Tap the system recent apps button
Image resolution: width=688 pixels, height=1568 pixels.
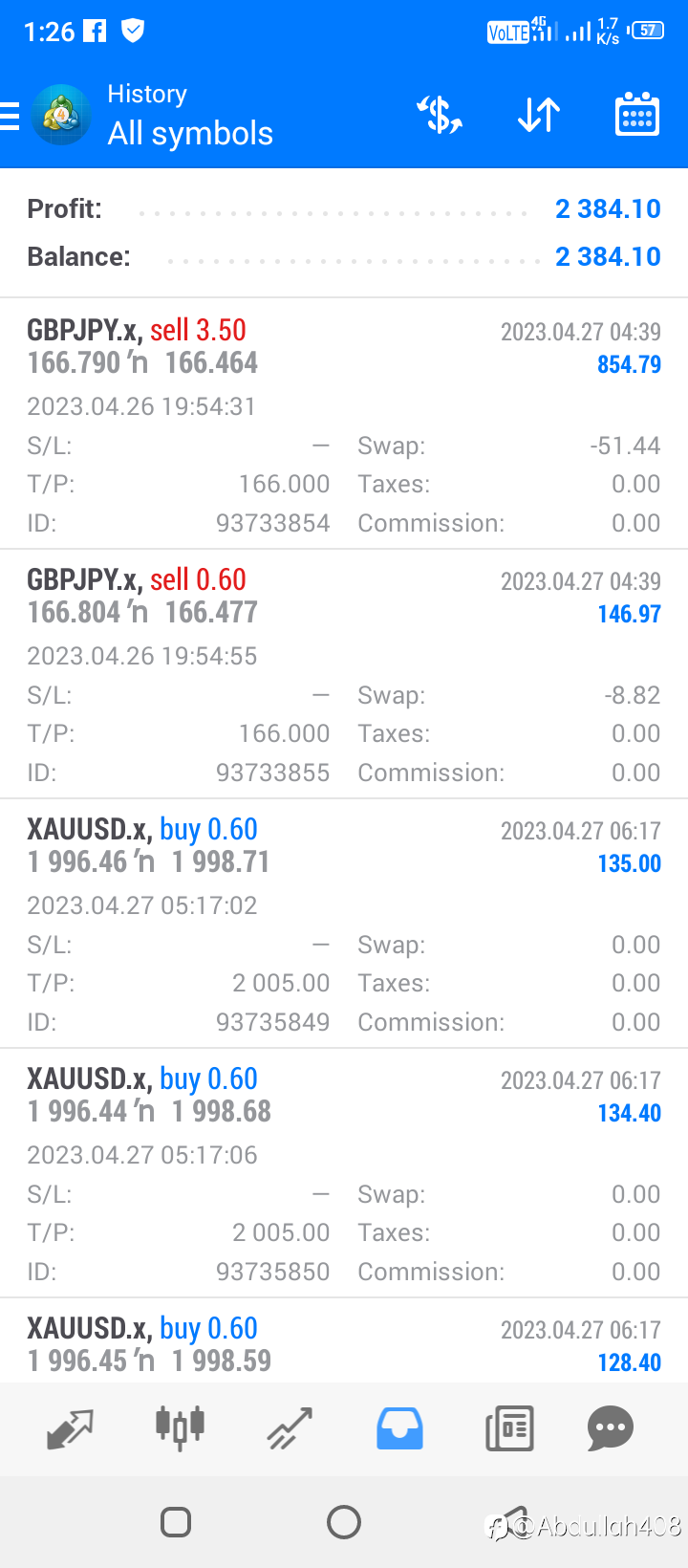coord(176,1522)
